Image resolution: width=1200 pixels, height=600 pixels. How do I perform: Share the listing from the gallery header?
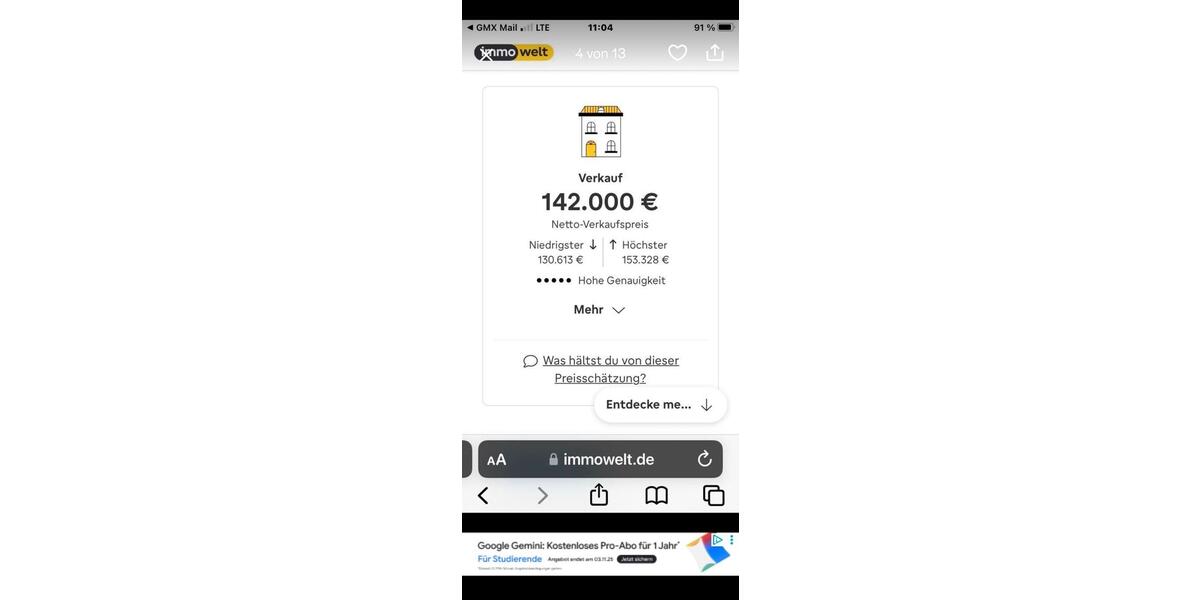715,53
